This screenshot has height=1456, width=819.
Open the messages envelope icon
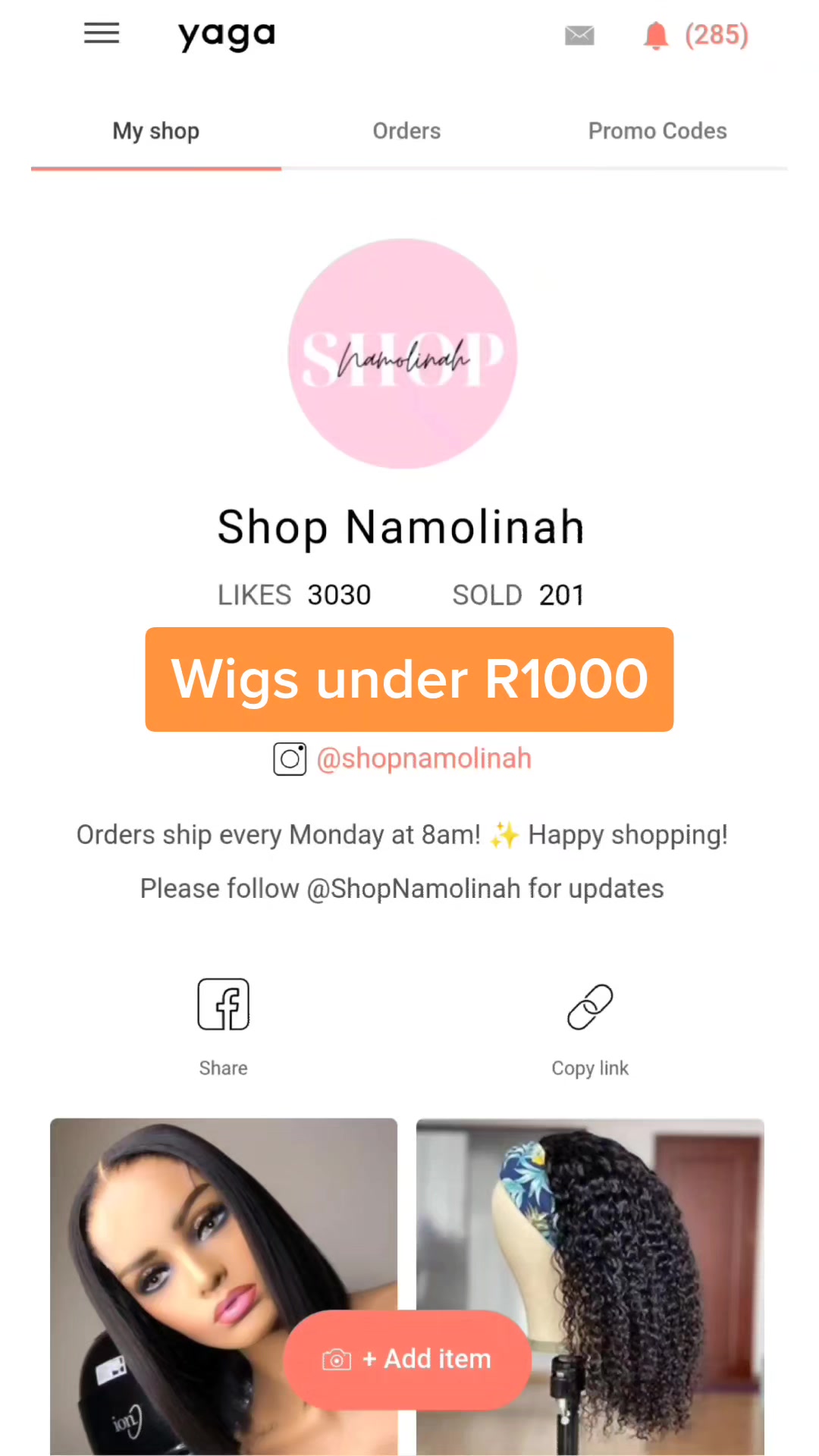click(x=579, y=35)
